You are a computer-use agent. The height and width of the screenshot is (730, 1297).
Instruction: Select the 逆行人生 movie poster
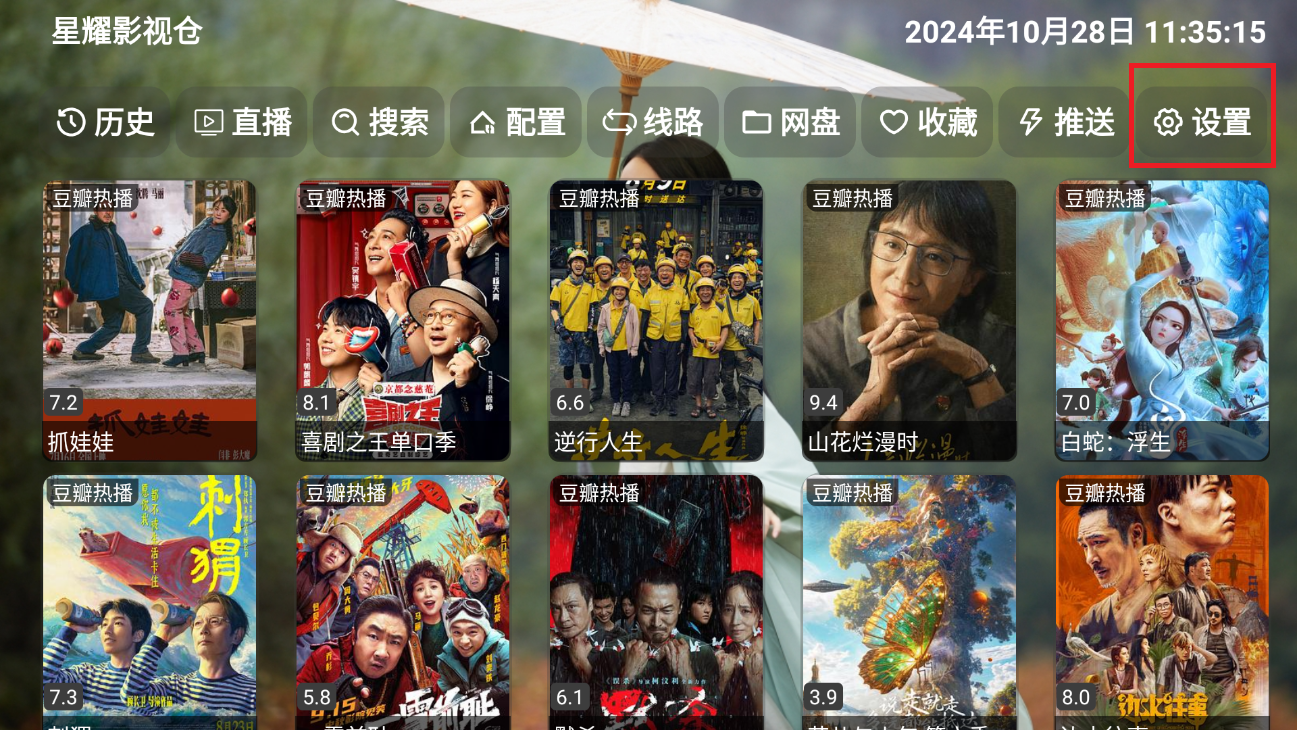656,320
